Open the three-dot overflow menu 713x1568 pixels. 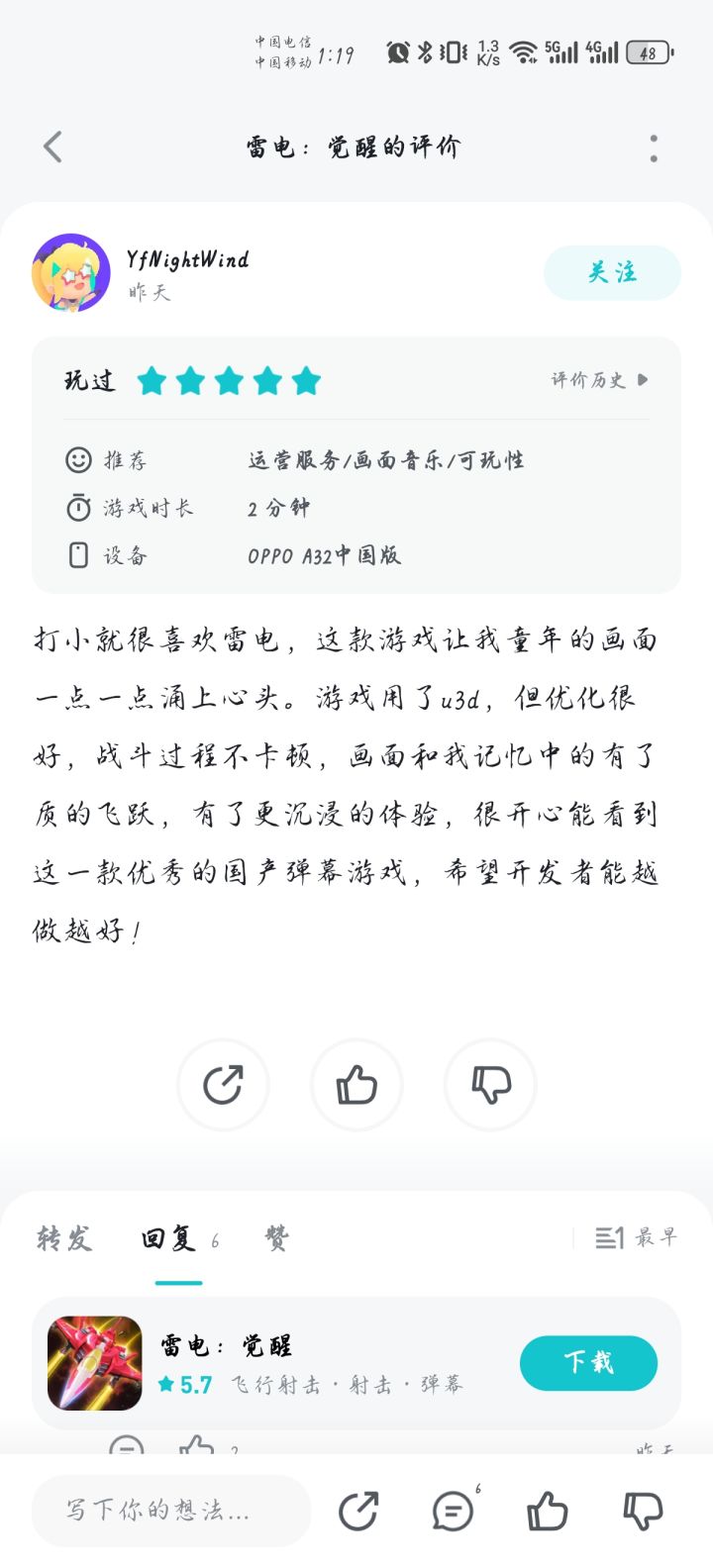tap(654, 148)
